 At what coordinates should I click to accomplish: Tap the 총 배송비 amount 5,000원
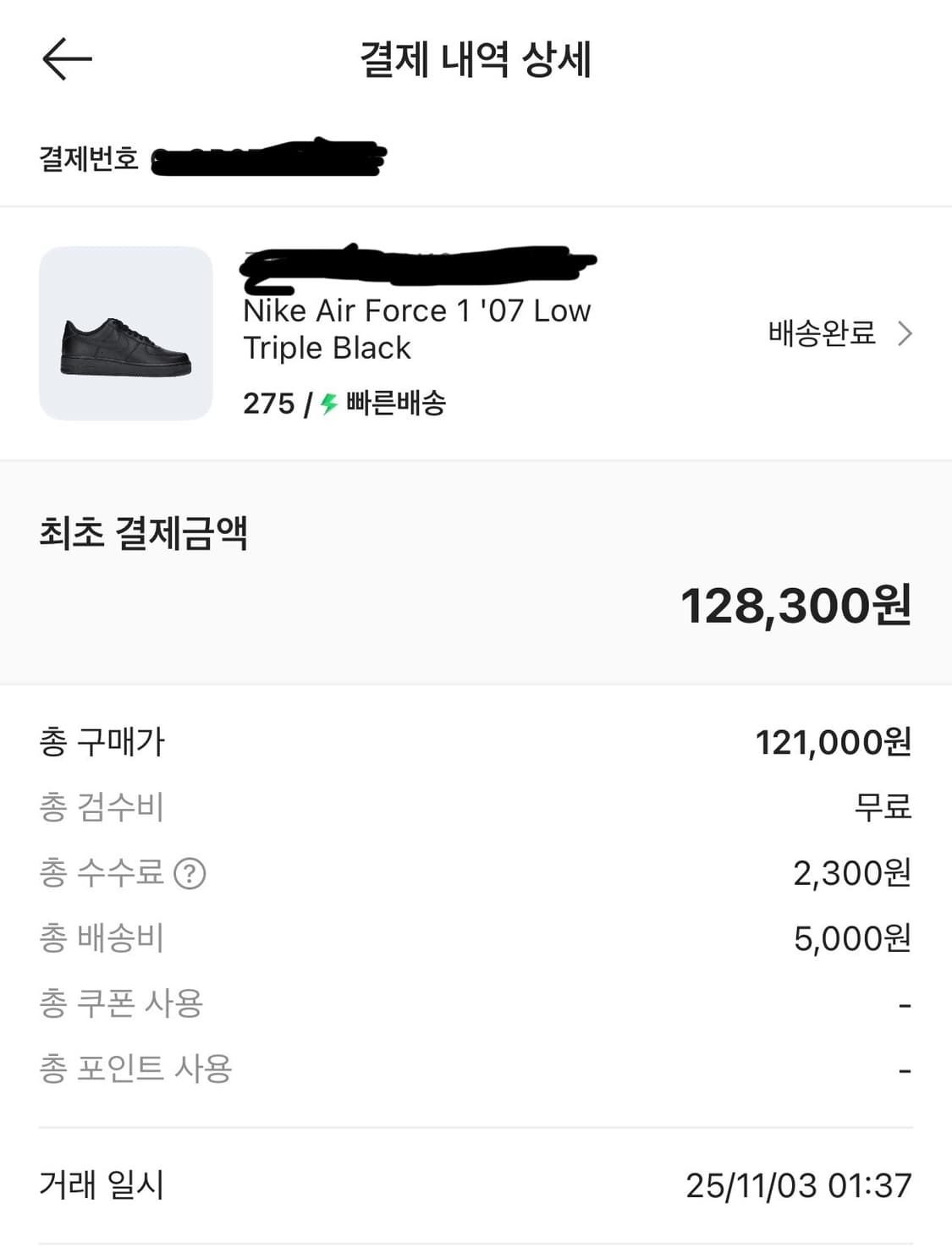point(855,938)
